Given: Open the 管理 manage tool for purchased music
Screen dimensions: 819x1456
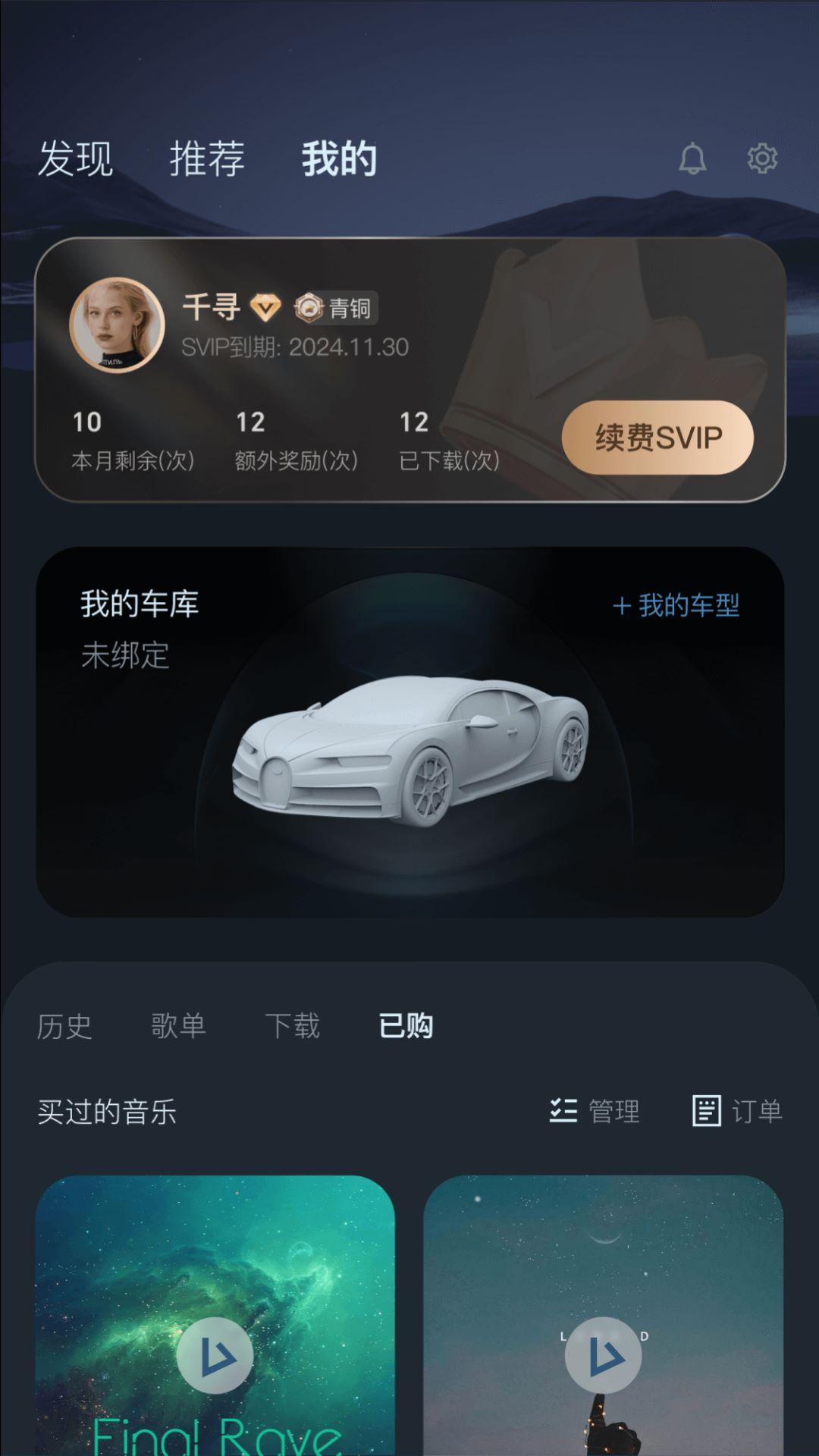Looking at the screenshot, I should pyautogui.click(x=598, y=1110).
